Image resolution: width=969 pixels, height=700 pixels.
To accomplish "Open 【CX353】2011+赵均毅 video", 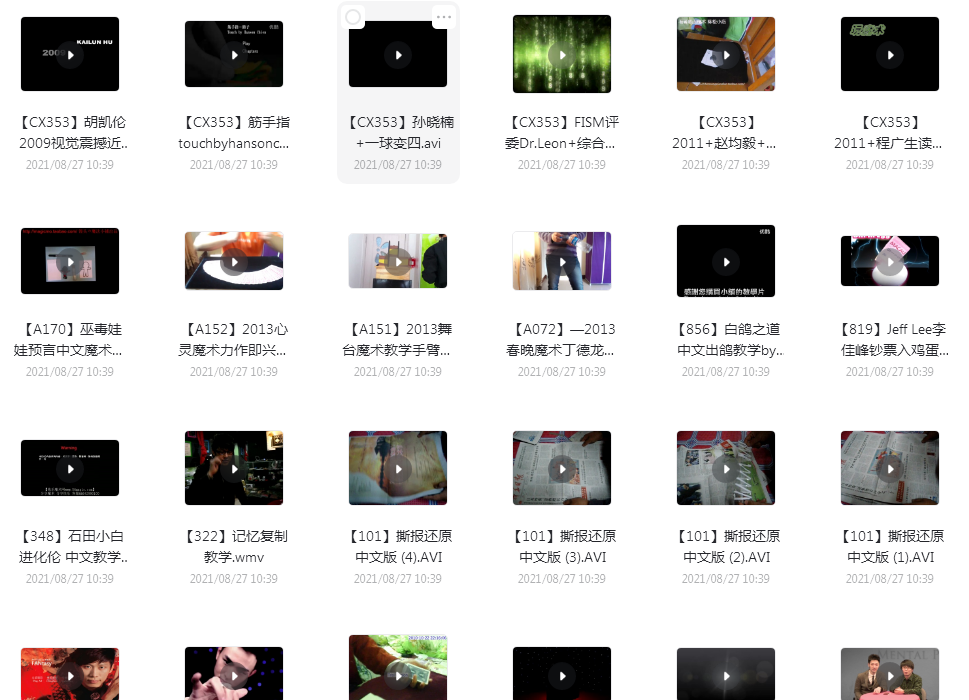I will coord(726,55).
